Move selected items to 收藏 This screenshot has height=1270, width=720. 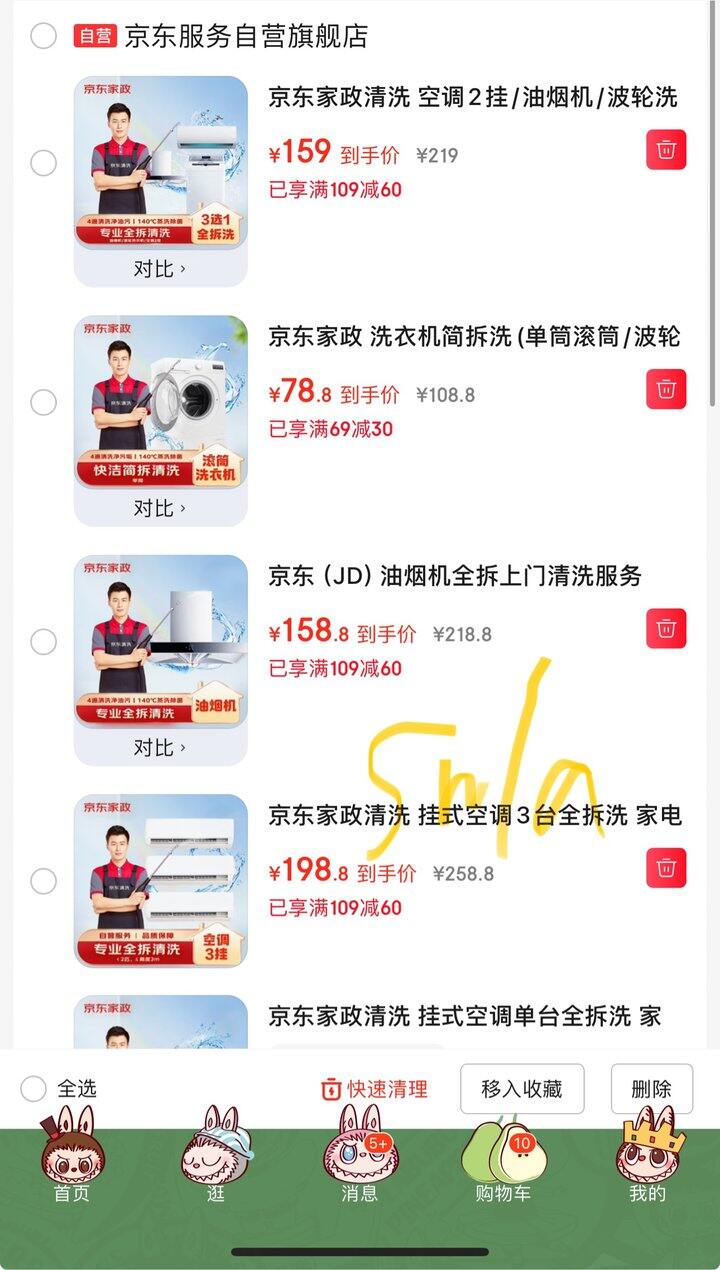[x=522, y=1089]
